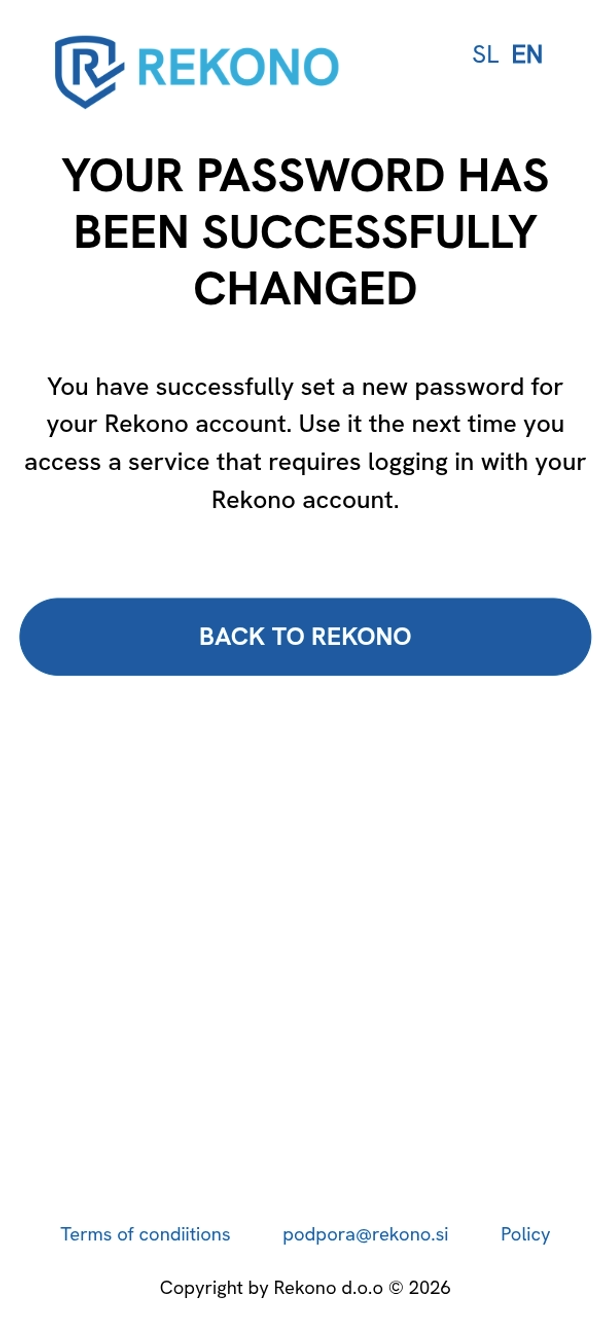Select the EN language option
610x1326 pixels.
pyautogui.click(x=527, y=55)
